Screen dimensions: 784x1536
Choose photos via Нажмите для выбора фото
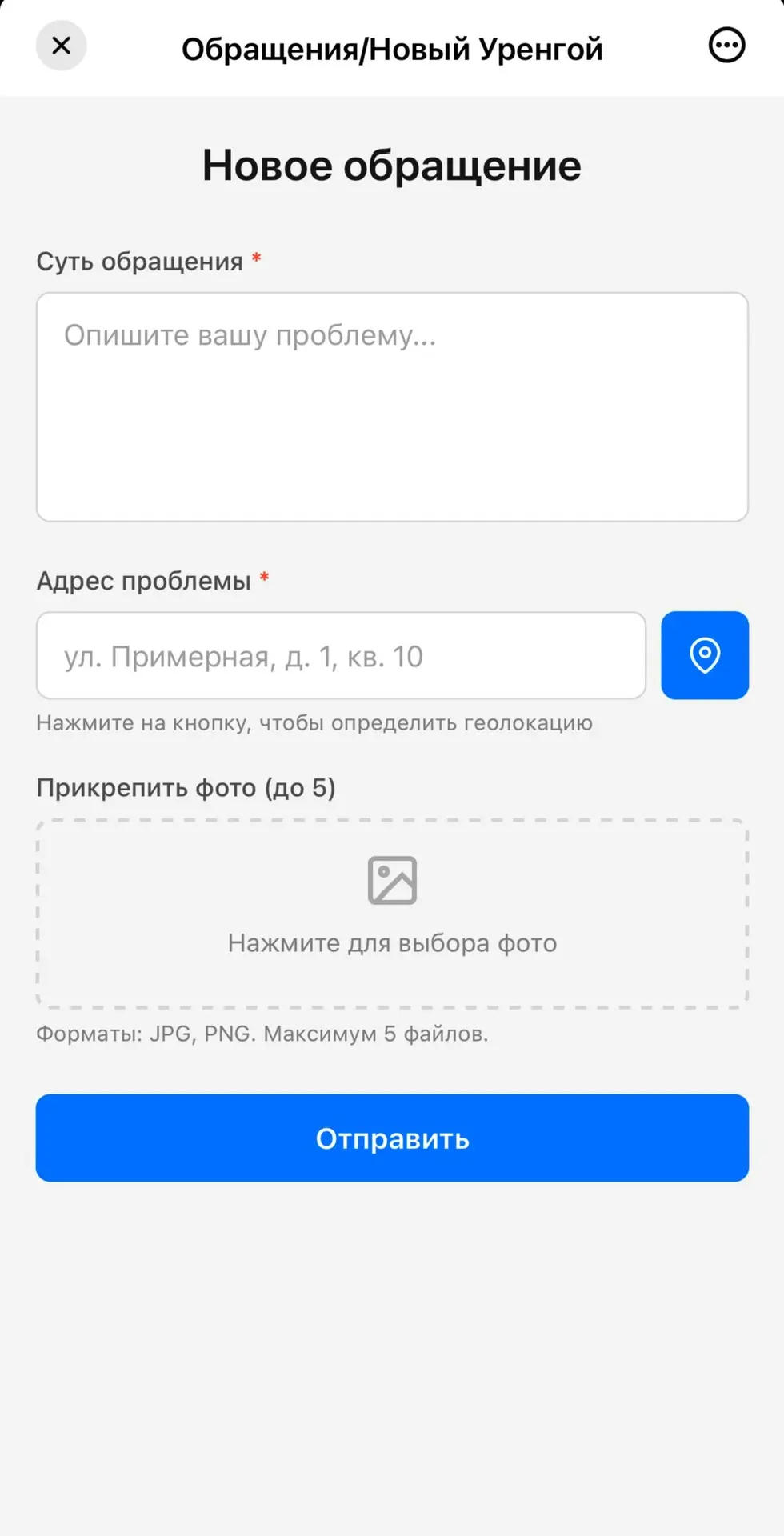[x=392, y=913]
